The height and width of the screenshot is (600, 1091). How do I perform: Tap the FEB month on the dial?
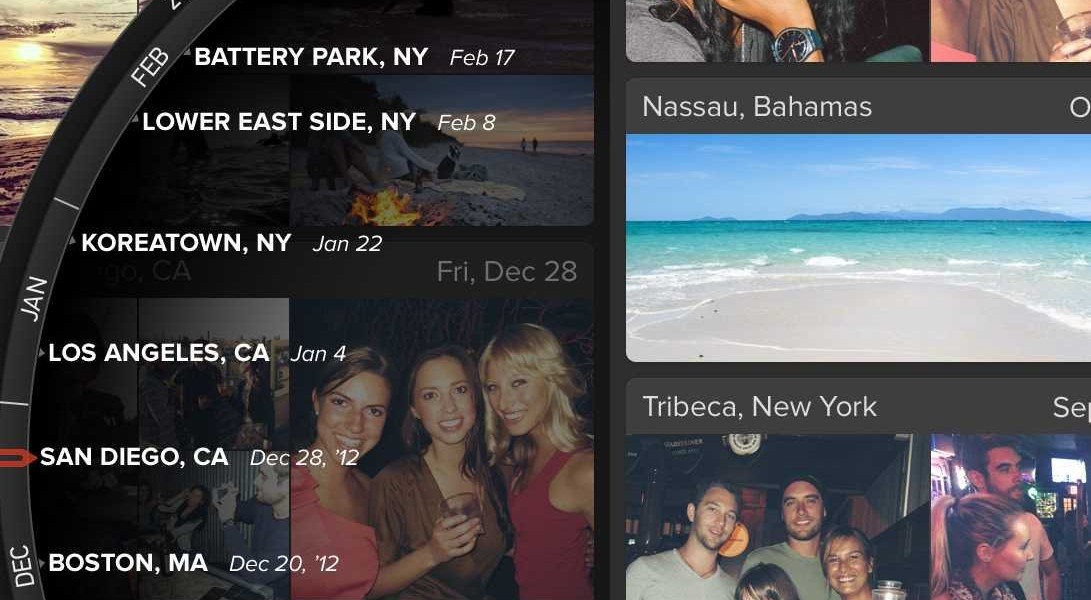point(150,66)
